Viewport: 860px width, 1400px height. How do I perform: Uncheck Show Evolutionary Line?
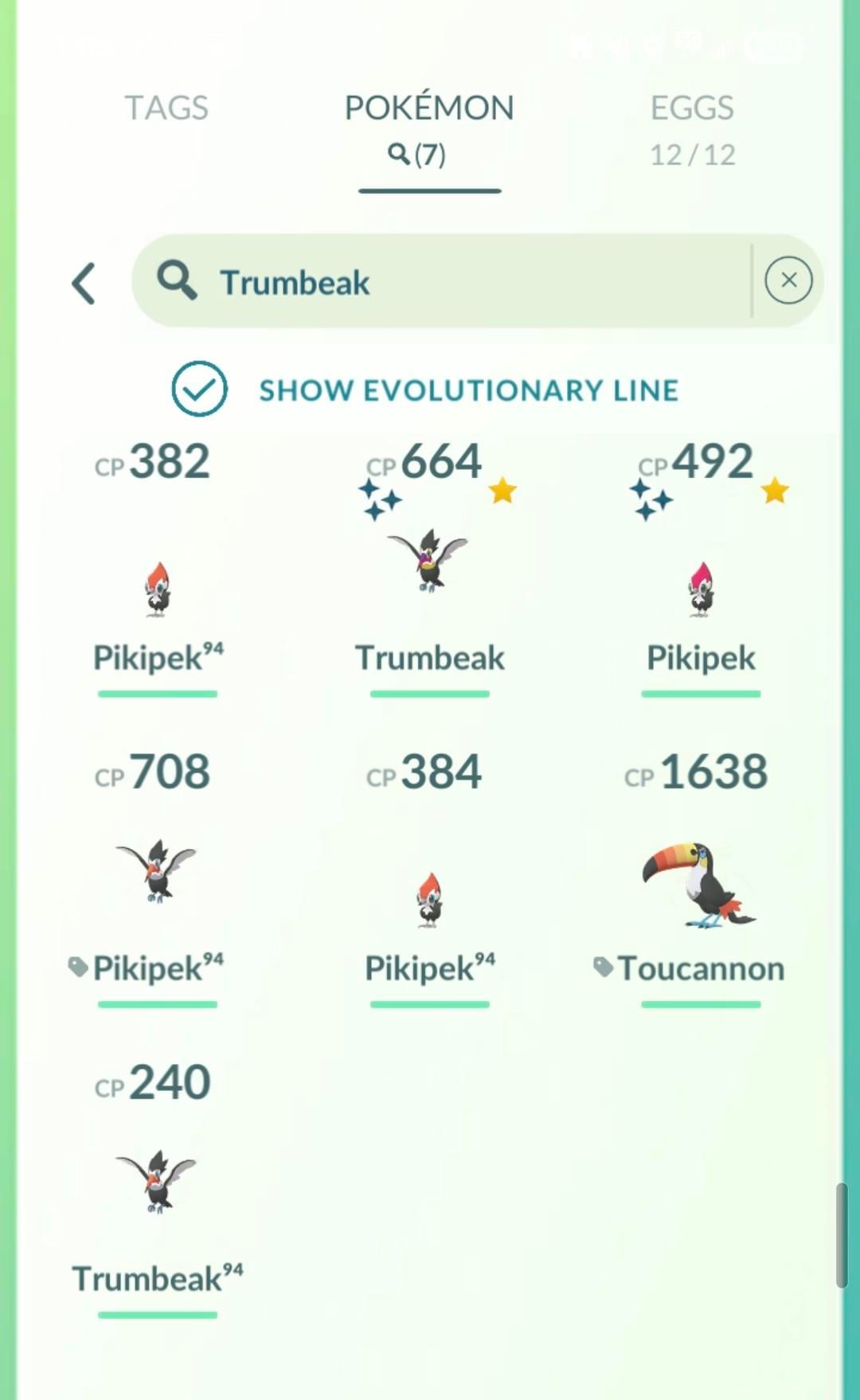pos(200,389)
